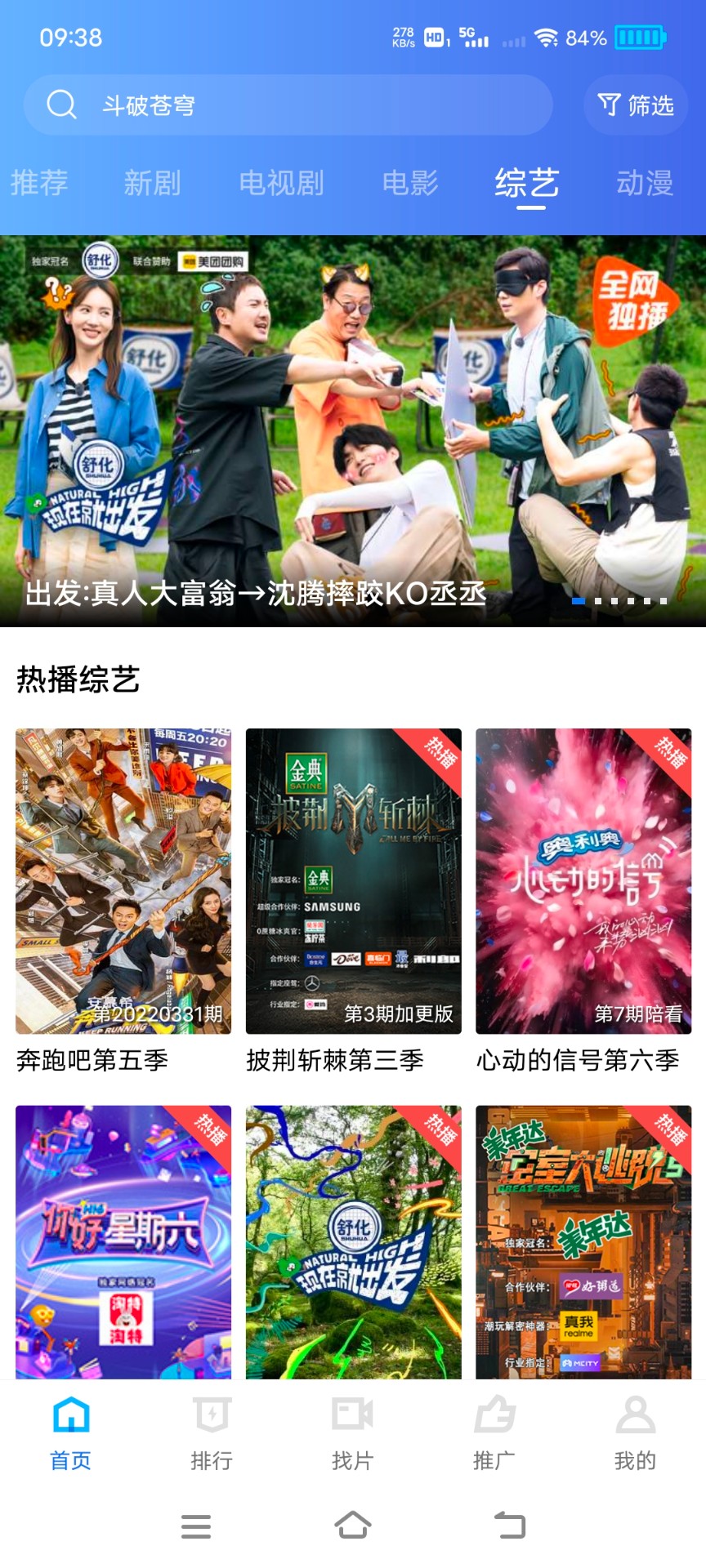Open 奔跑吧第五季 show card
Screen dimensions: 706x1568
click(123, 882)
